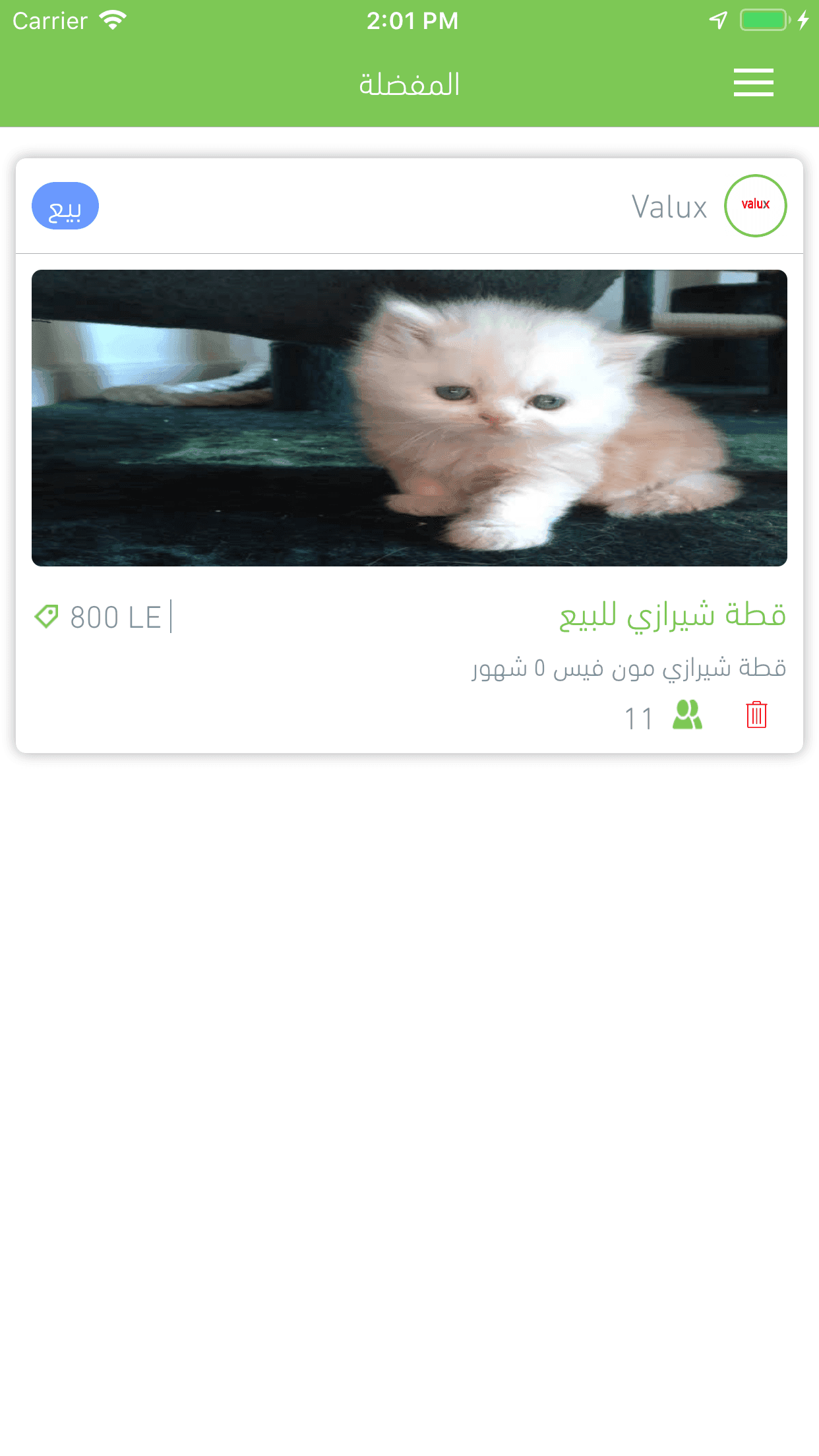Open Valux seller profile avatar
This screenshot has width=819, height=1456.
pyautogui.click(x=755, y=206)
